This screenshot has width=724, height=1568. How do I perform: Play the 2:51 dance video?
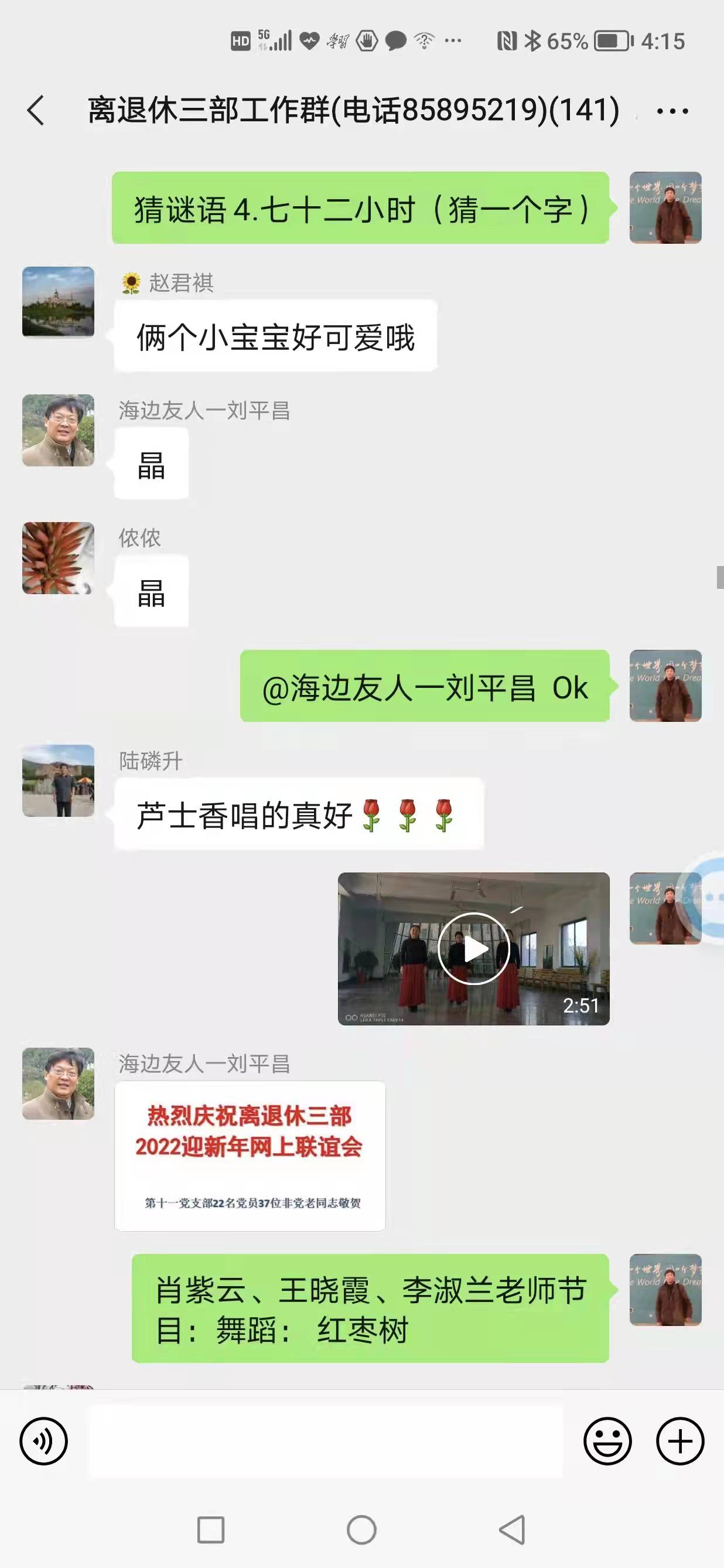(x=473, y=948)
